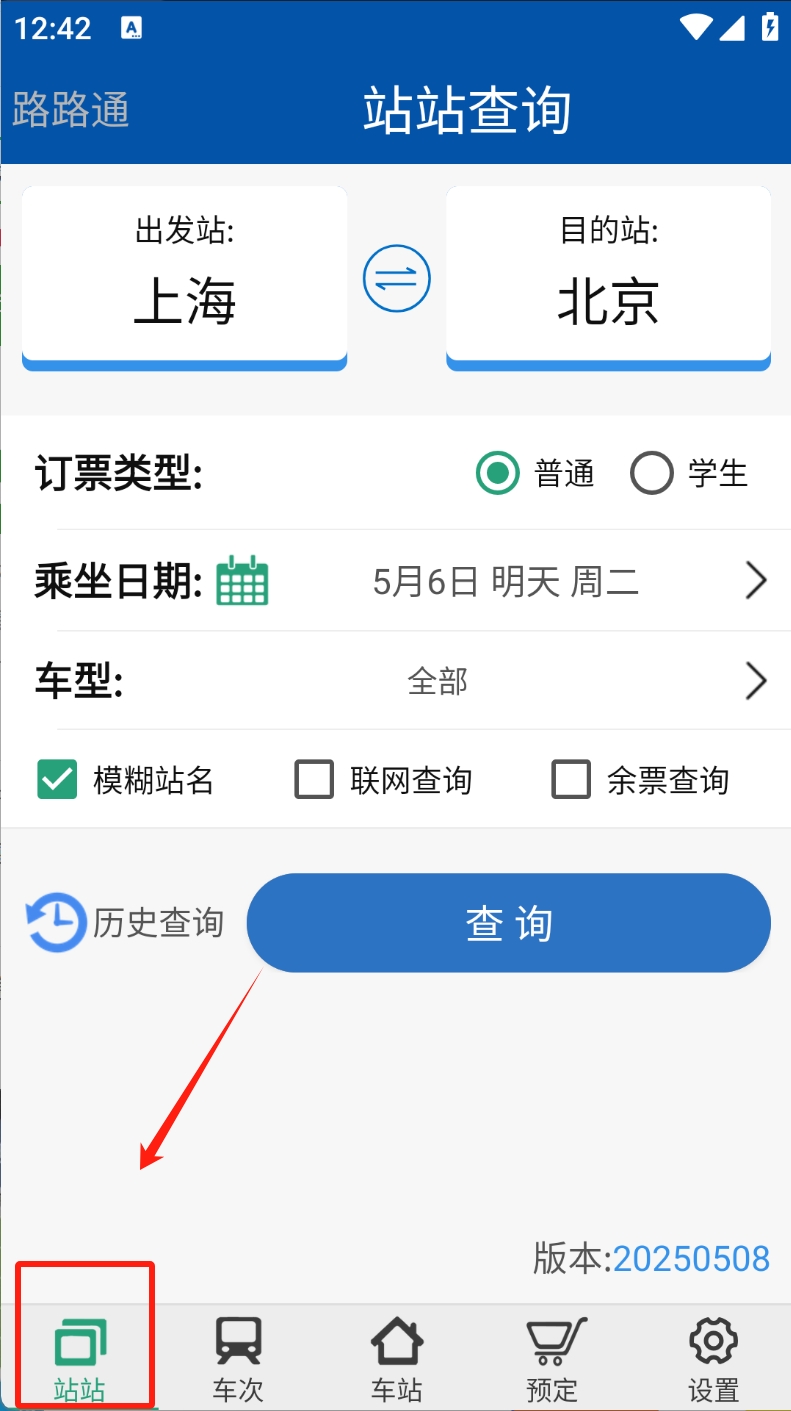Swap departure and destination stations
This screenshot has width=791, height=1411.
(396, 279)
